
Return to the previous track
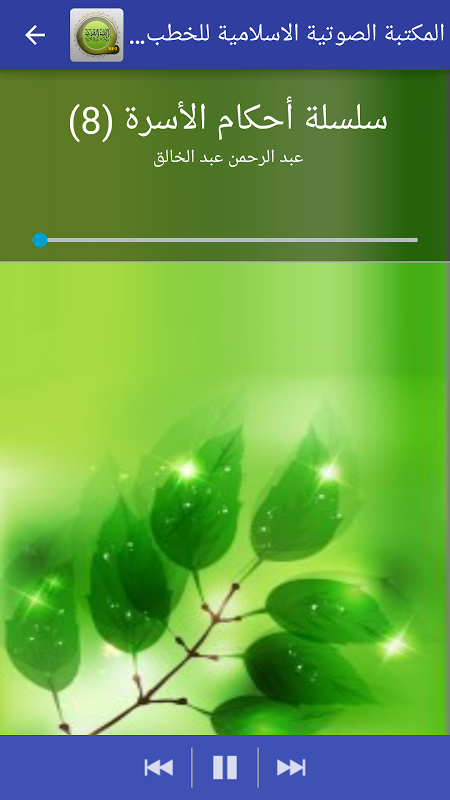[x=159, y=767]
